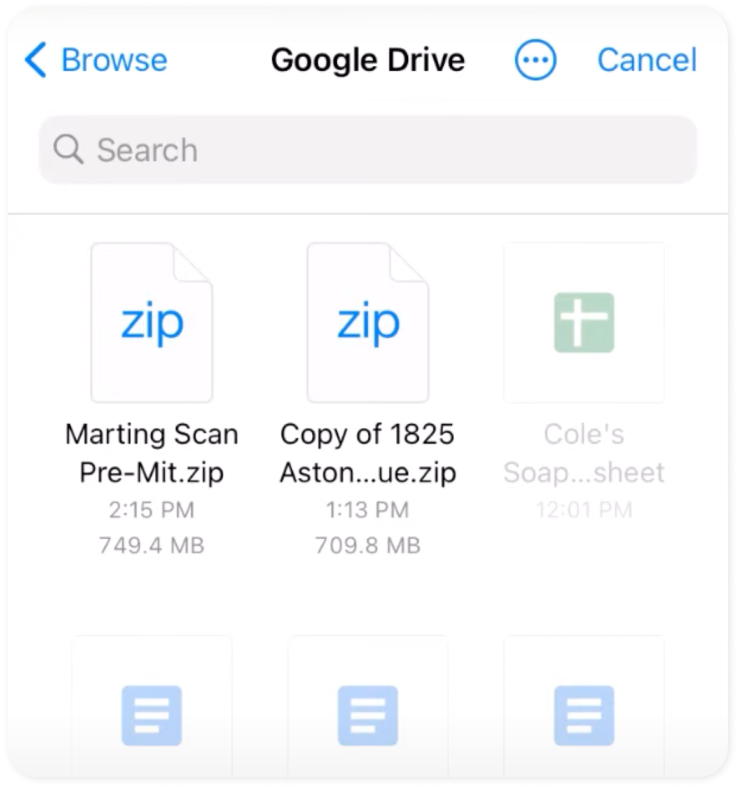This screenshot has height=788, width=739.
Task: Go back to Browse
Action: click(x=96, y=60)
